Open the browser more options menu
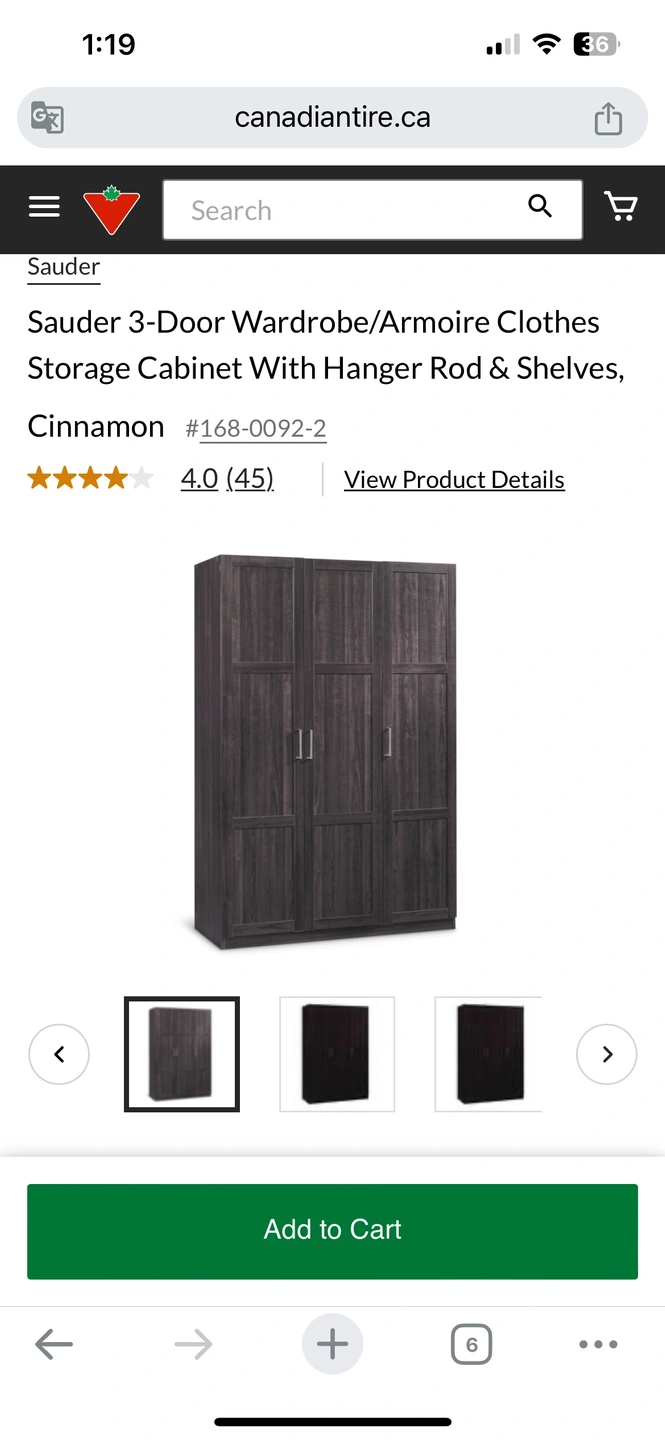This screenshot has width=665, height=1440. click(x=598, y=1345)
